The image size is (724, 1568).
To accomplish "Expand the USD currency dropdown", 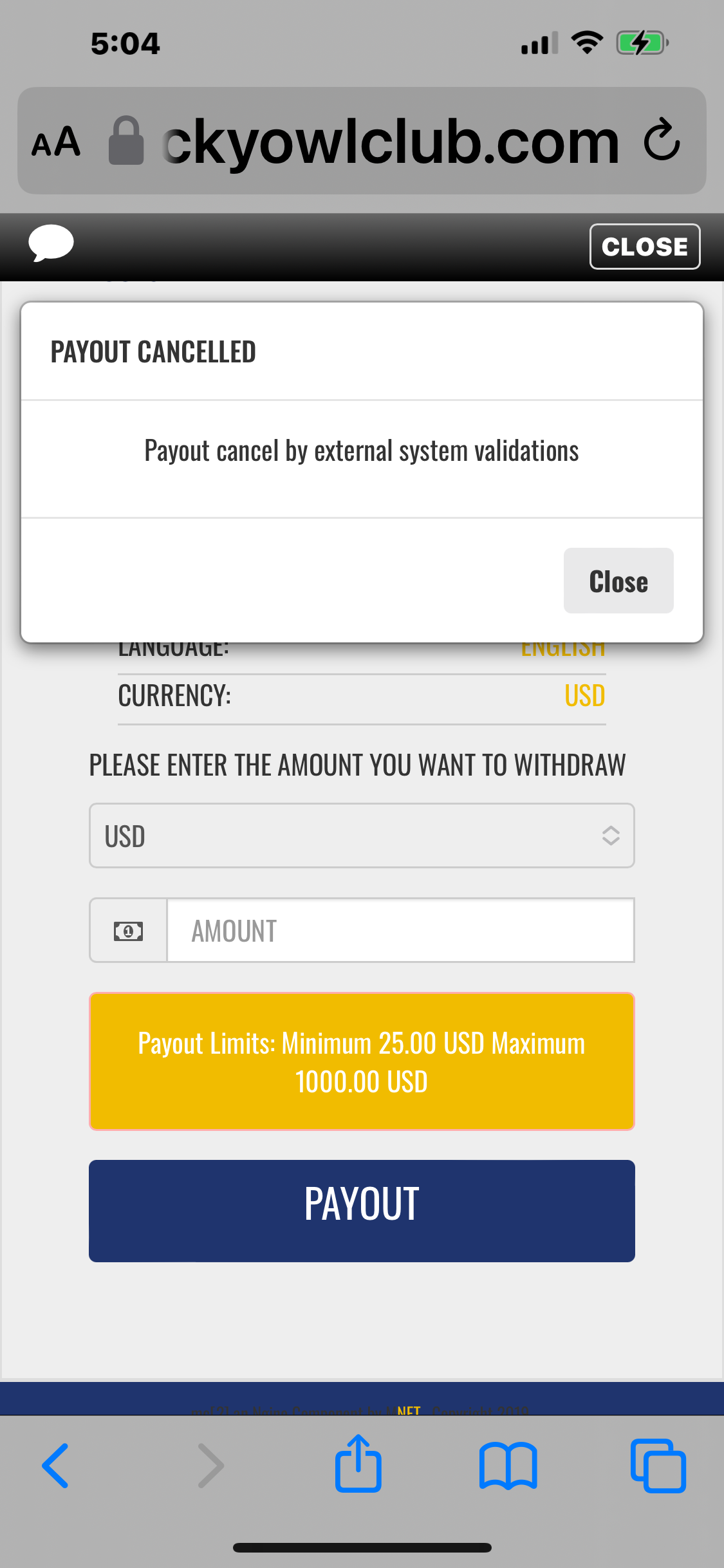I will (362, 835).
